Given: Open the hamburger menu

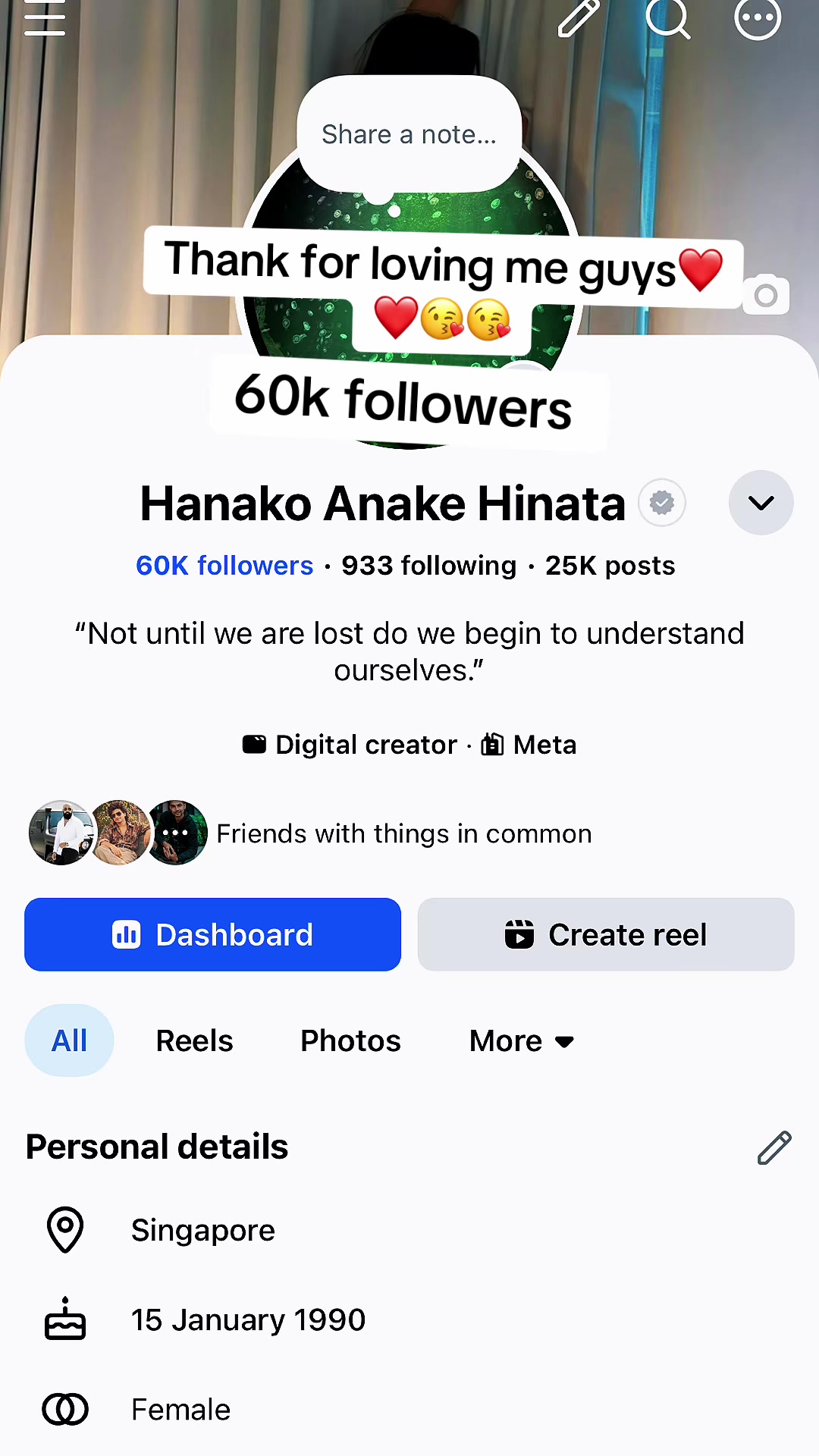Looking at the screenshot, I should (45, 18).
